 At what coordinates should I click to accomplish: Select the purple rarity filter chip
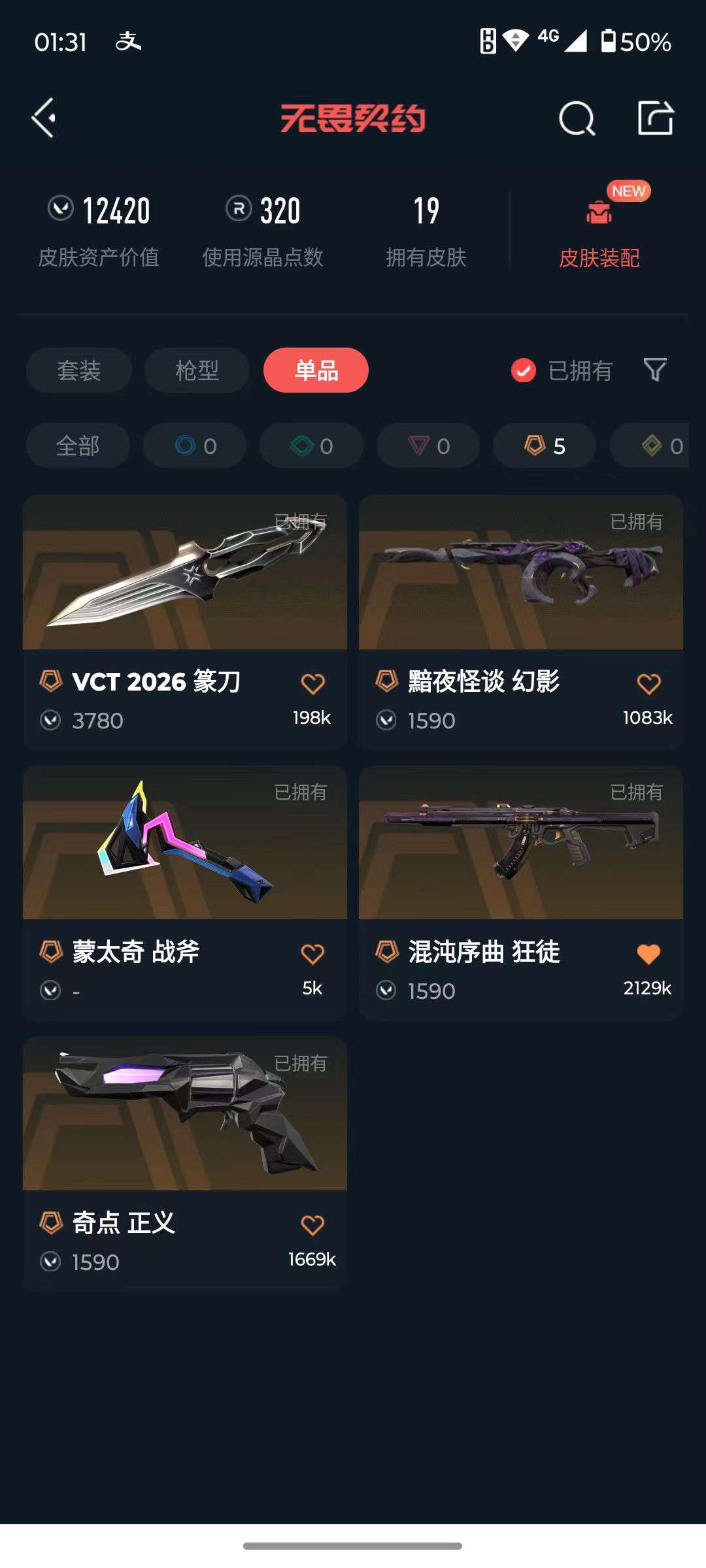(x=428, y=446)
